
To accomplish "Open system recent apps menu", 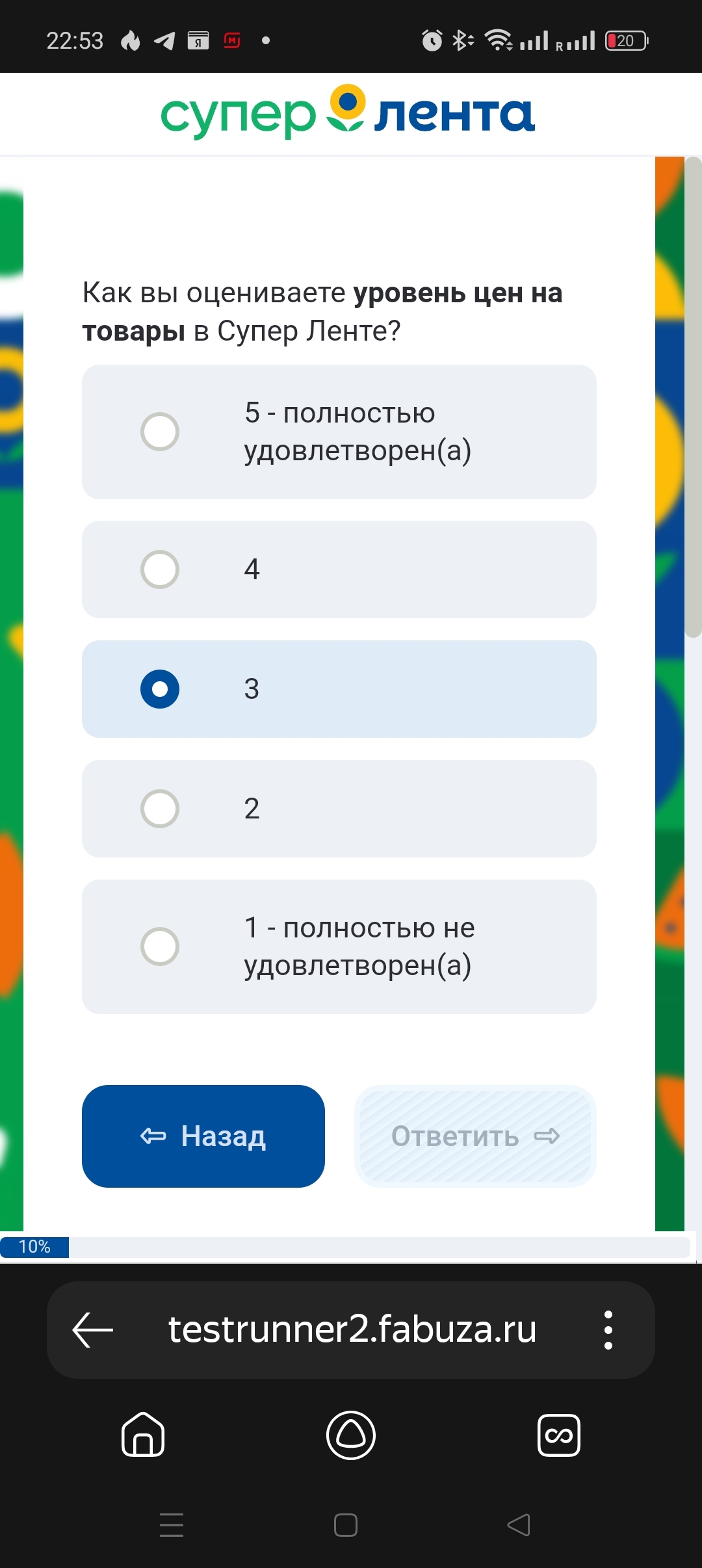I will coord(172,1525).
